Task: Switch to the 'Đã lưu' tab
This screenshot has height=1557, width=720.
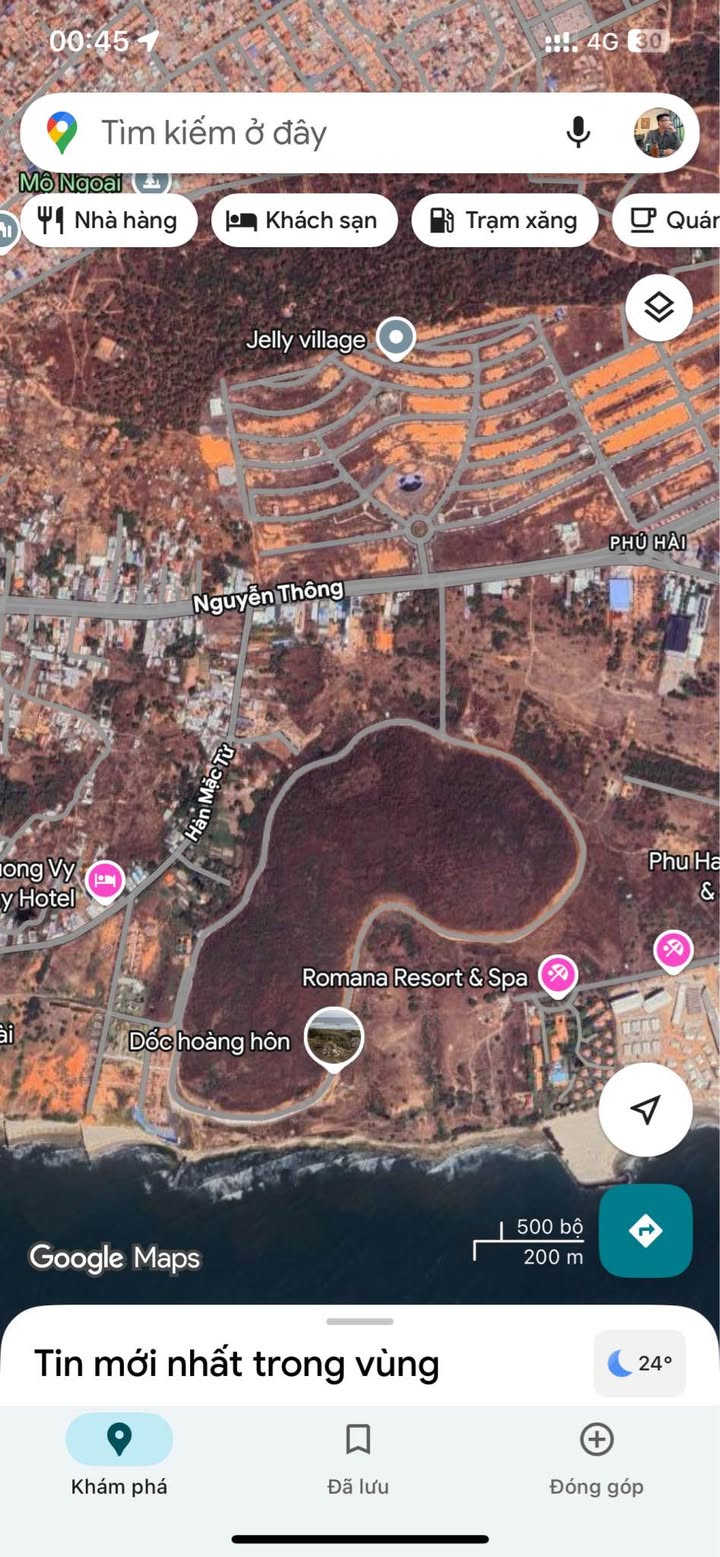Action: click(358, 1459)
